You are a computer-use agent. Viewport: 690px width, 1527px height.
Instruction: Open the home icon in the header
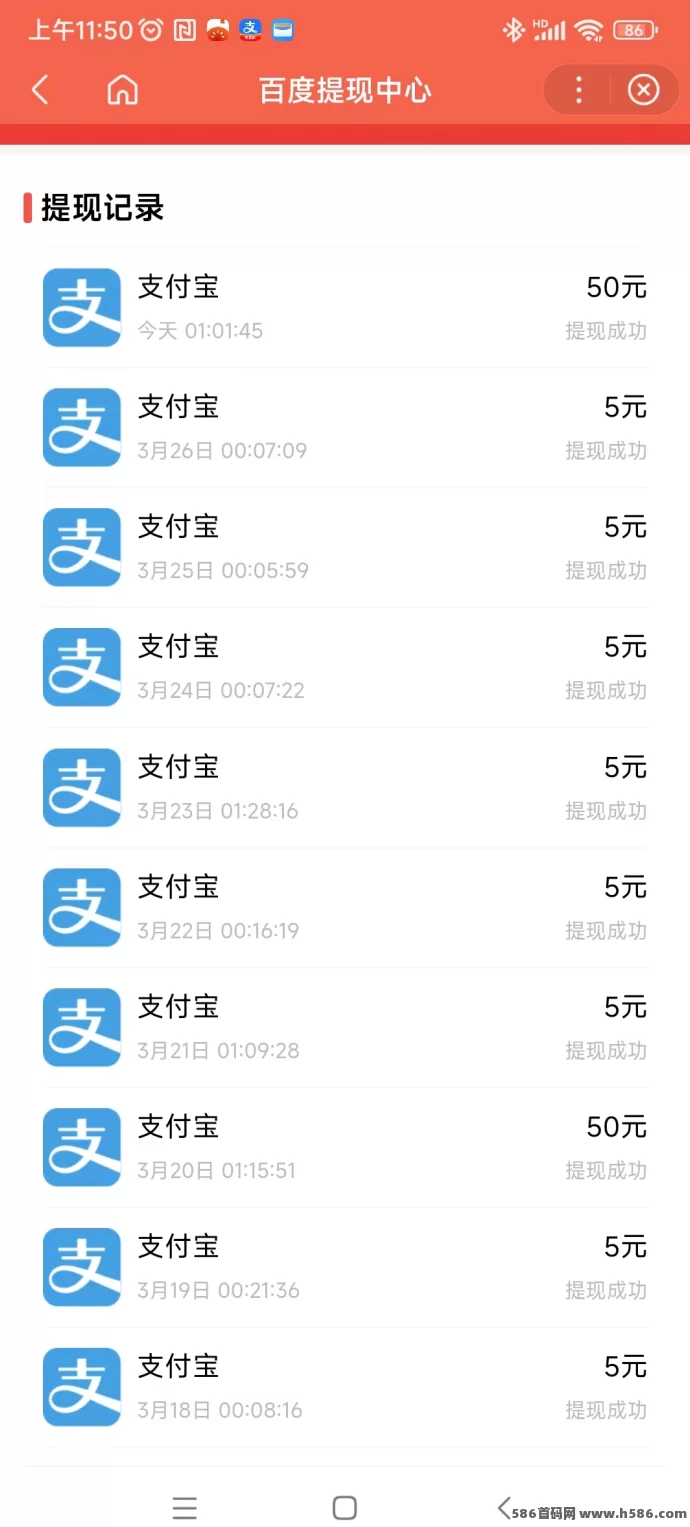pos(122,90)
